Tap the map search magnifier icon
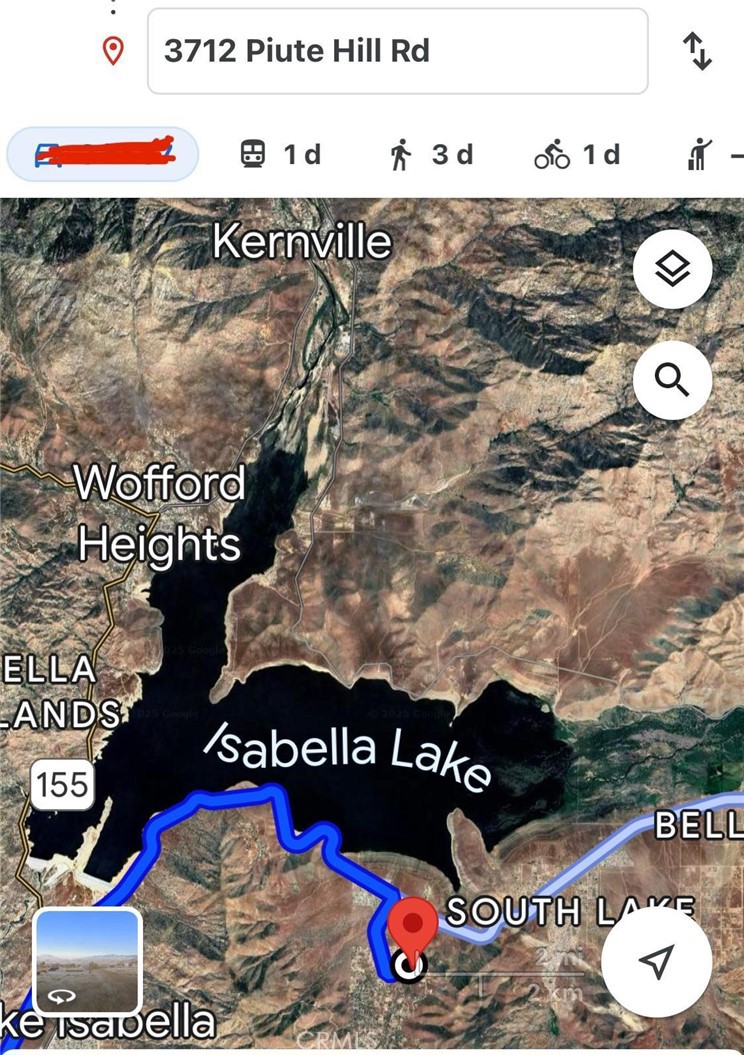 tap(671, 381)
